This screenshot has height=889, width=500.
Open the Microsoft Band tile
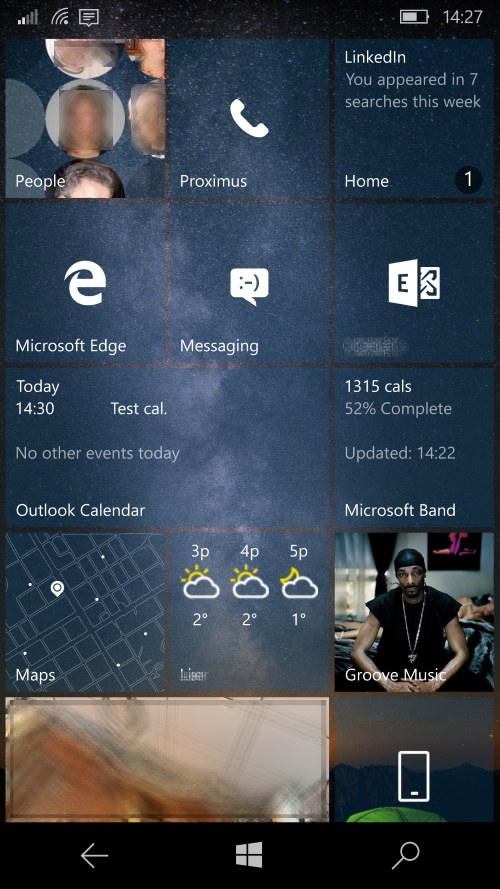point(414,447)
